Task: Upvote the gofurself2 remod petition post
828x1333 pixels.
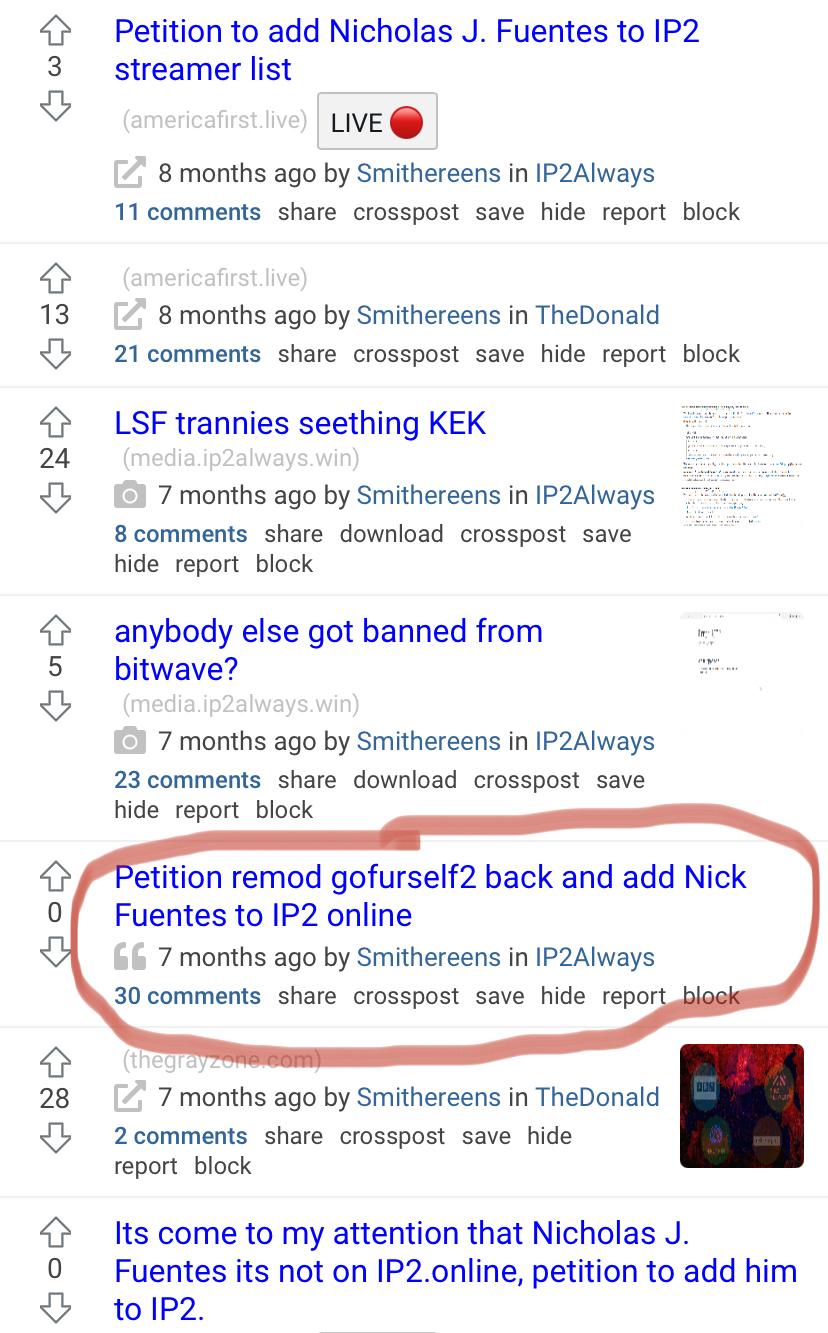Action: click(55, 875)
